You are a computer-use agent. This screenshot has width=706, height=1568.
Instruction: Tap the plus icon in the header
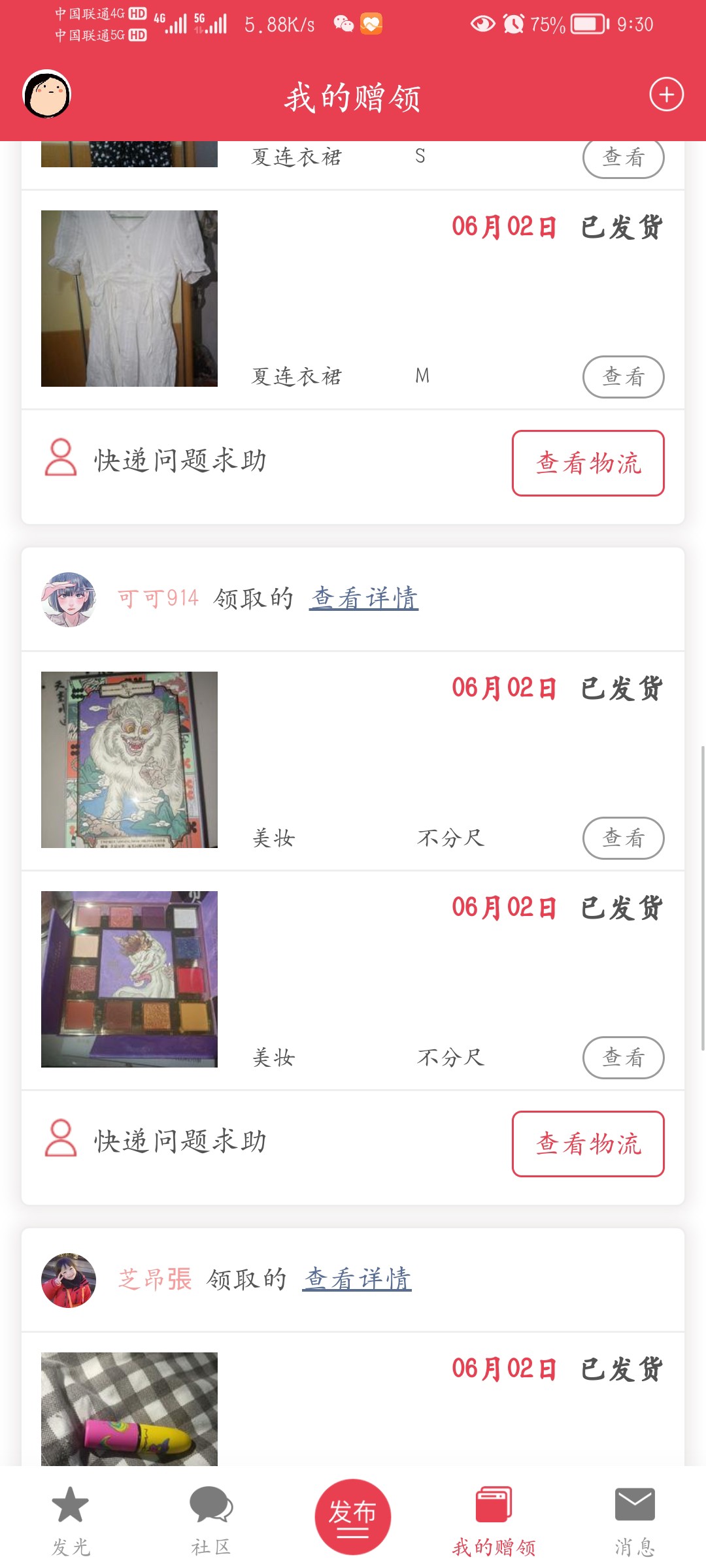pos(666,95)
